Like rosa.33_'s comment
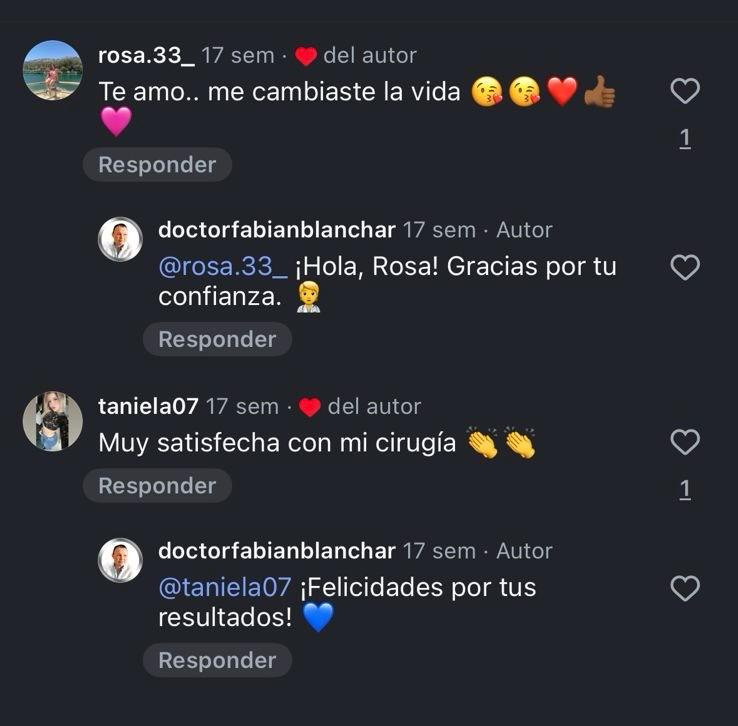This screenshot has height=726, width=738. tap(684, 92)
